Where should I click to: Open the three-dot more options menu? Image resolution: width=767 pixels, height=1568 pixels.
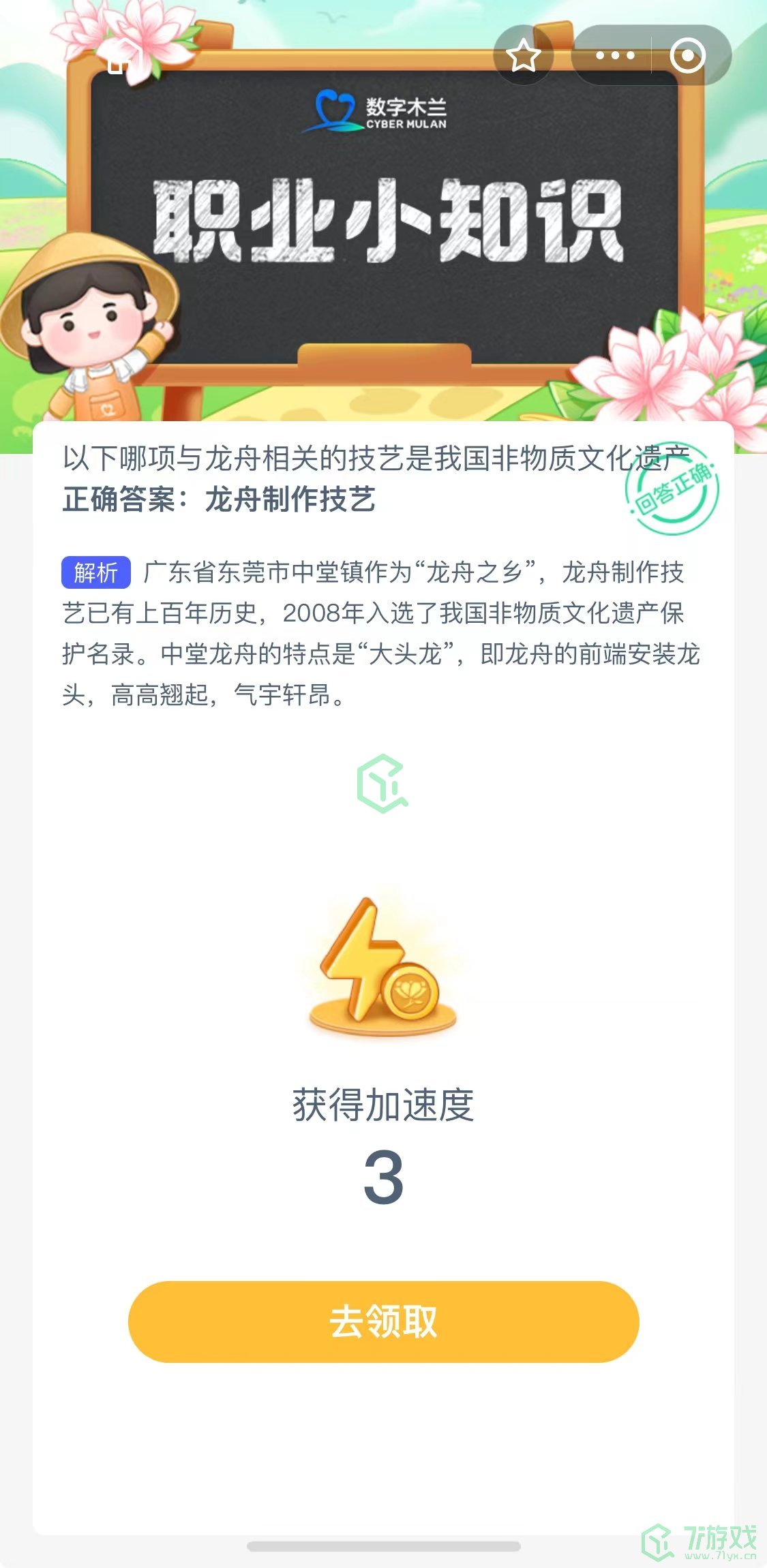614,55
